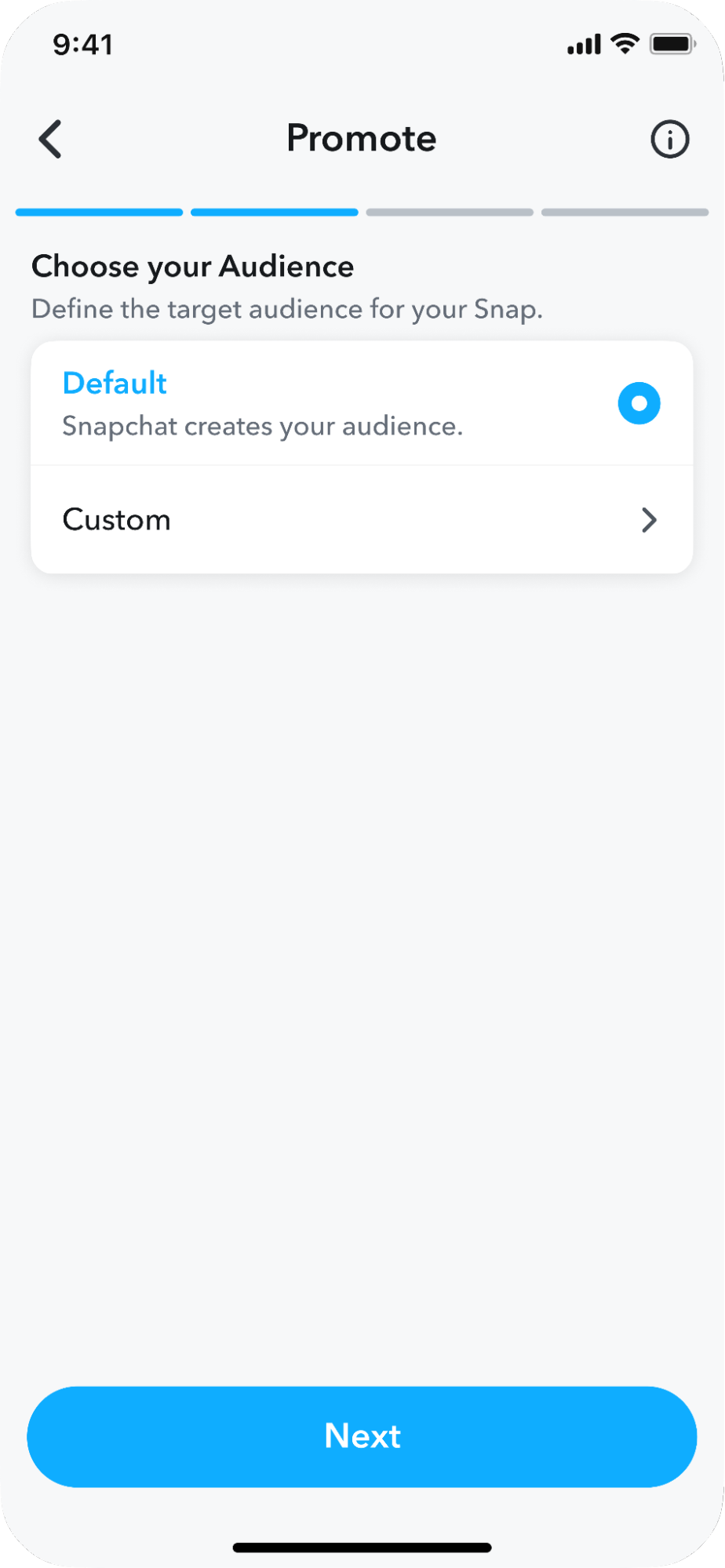Select the Choose your Audience step
Viewport: 725px width, 1568px height.
(192, 266)
